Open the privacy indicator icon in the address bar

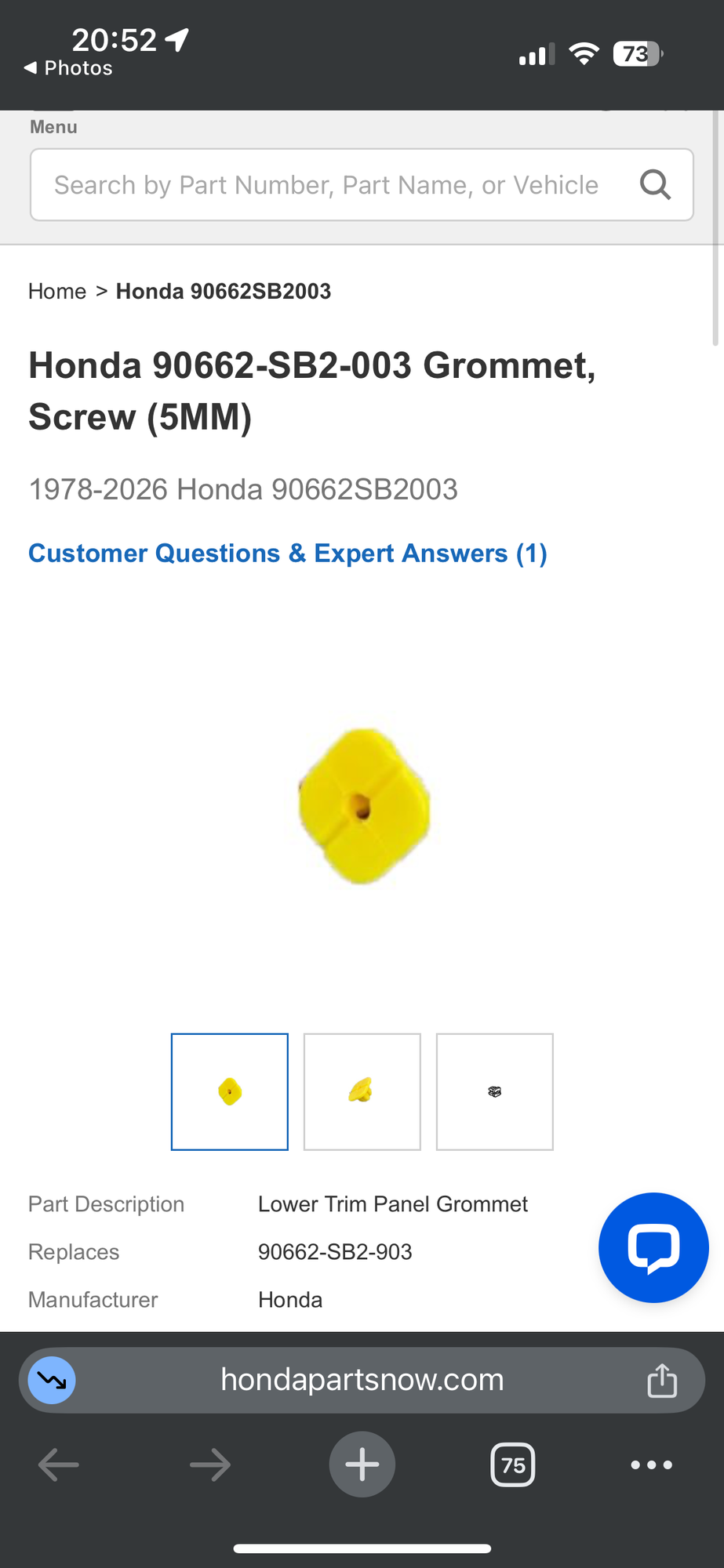point(52,1380)
